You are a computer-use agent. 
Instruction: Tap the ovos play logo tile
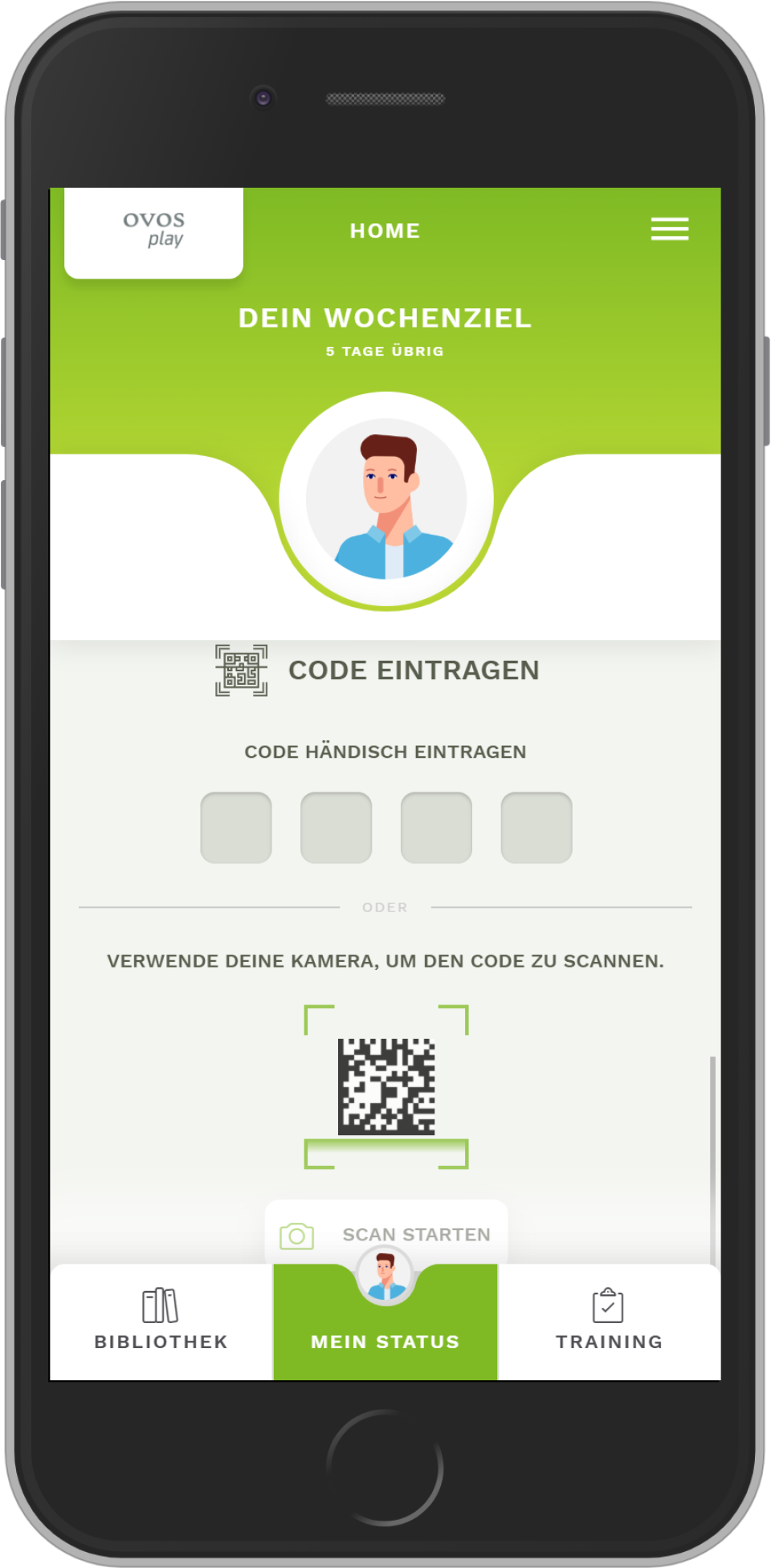click(153, 231)
